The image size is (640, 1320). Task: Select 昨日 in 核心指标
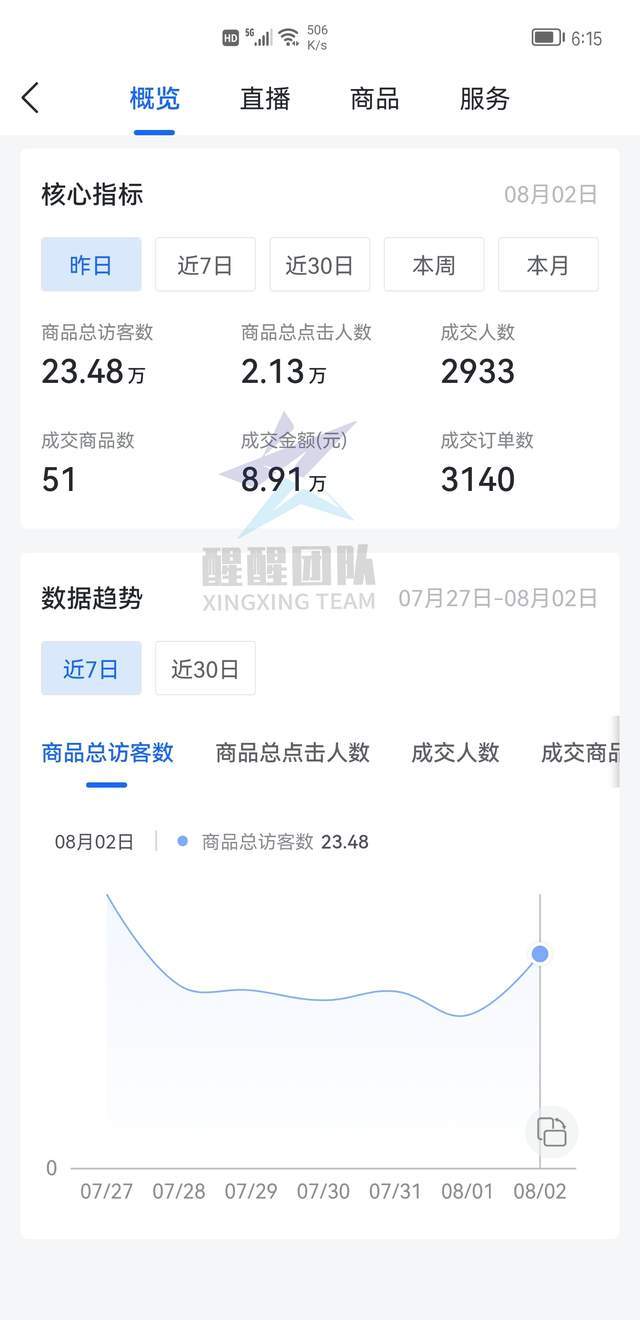pos(91,264)
